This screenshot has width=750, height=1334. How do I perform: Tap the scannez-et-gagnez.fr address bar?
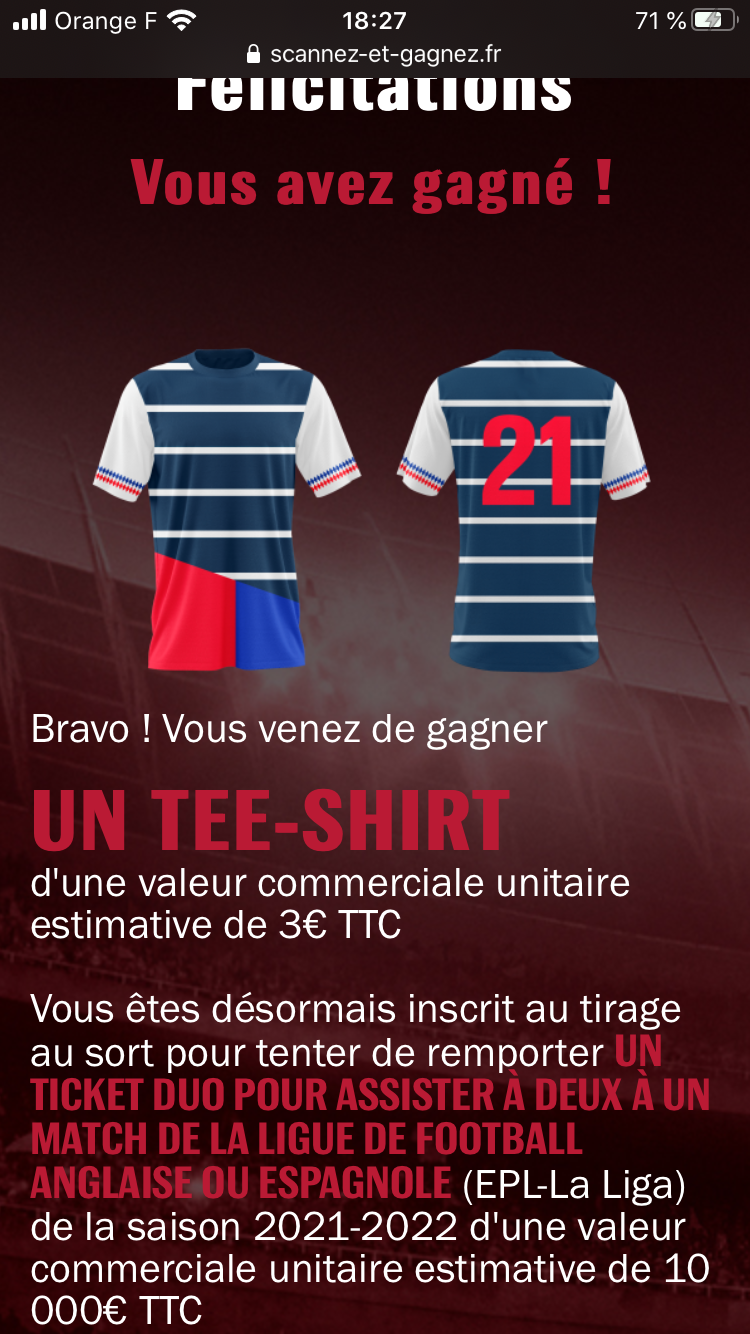tap(375, 54)
